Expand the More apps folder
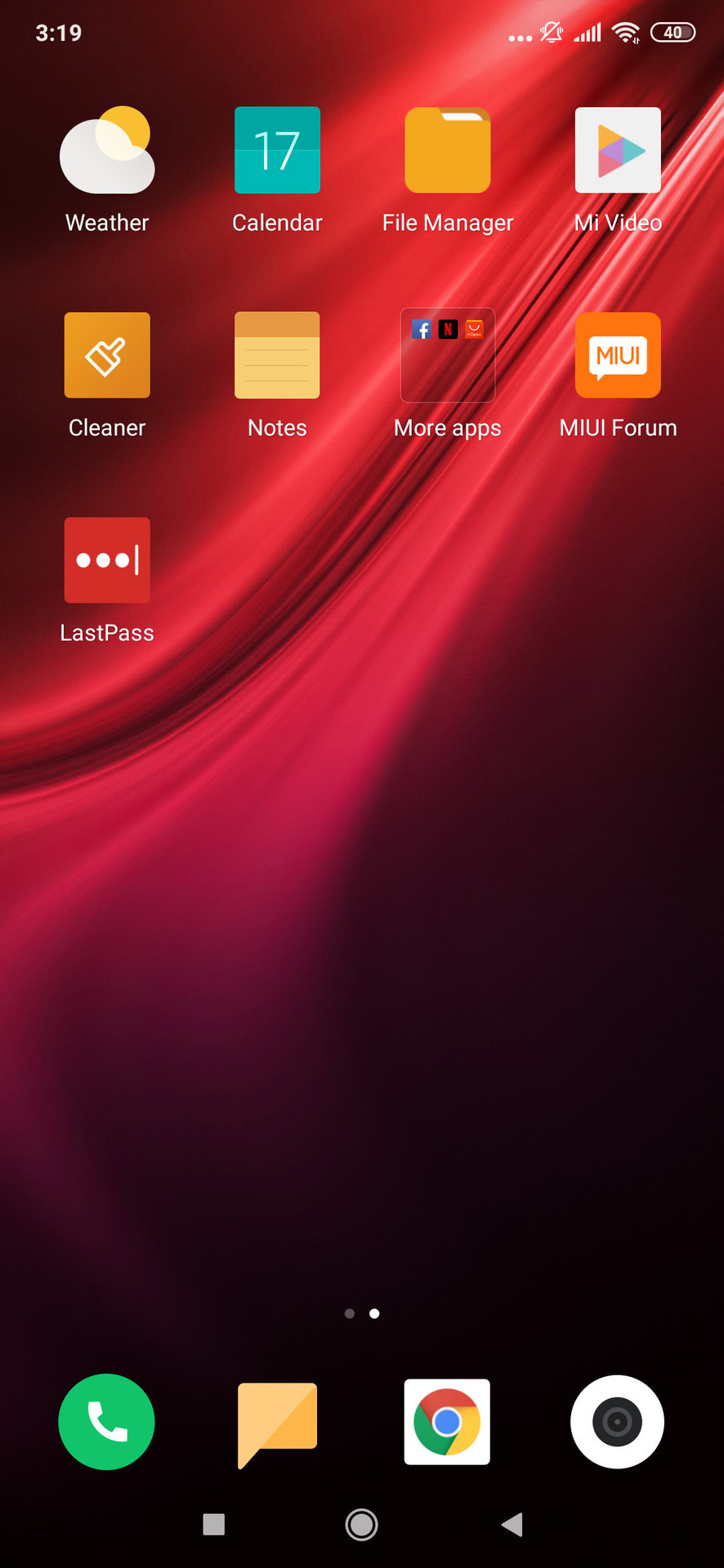 click(448, 355)
